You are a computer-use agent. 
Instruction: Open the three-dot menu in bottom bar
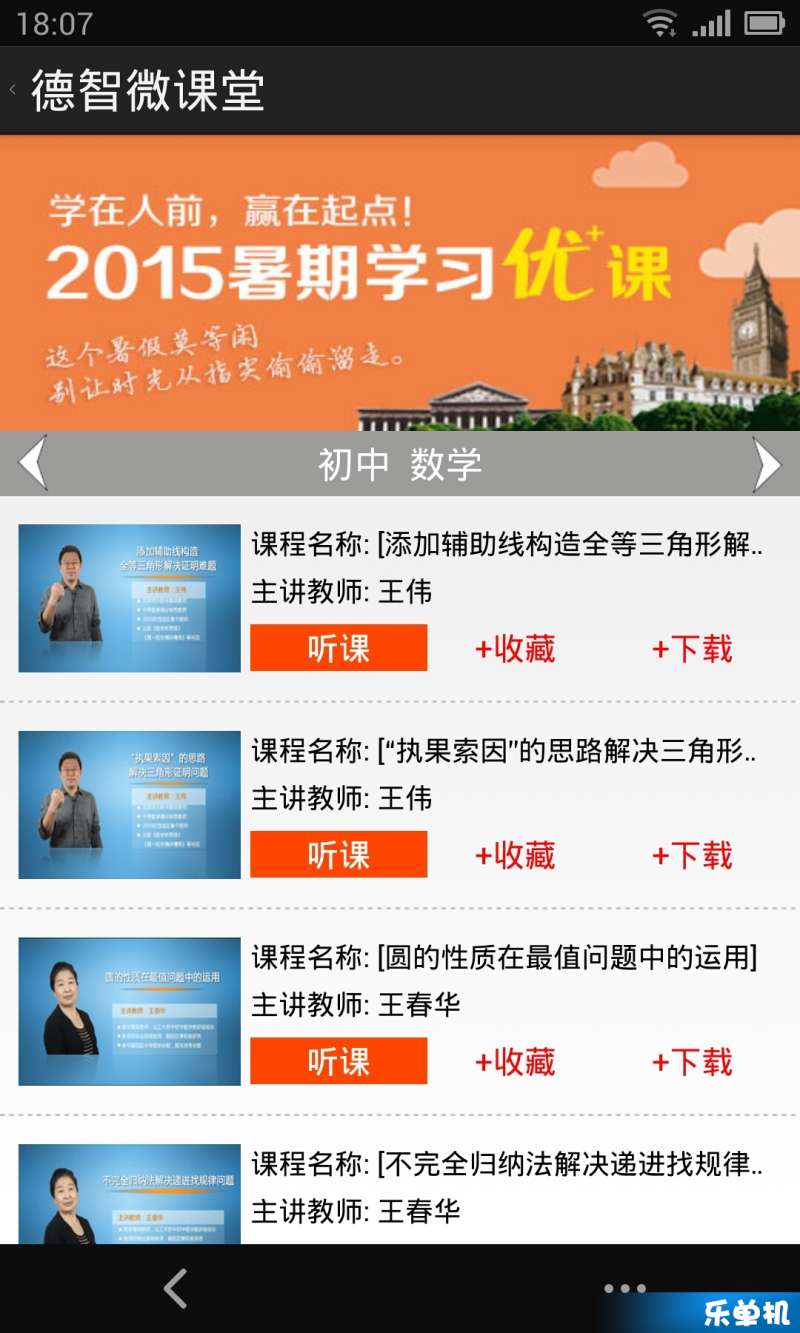click(625, 1288)
